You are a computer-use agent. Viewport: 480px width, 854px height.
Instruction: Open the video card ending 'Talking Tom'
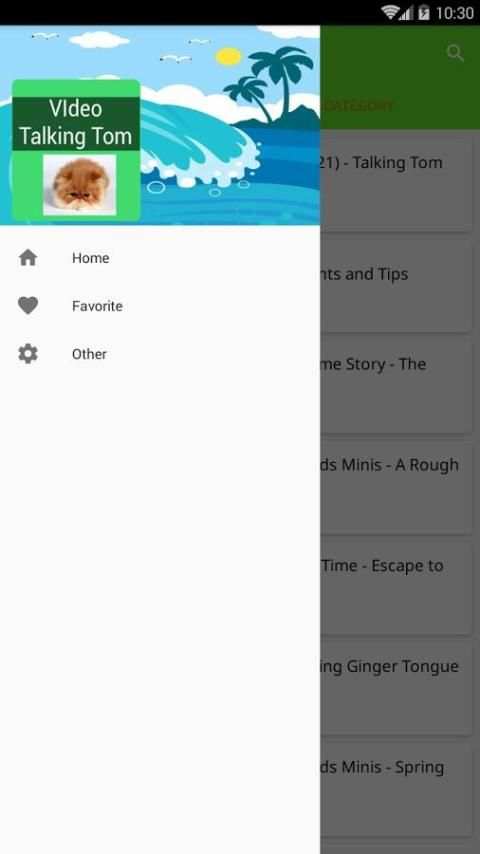396,182
